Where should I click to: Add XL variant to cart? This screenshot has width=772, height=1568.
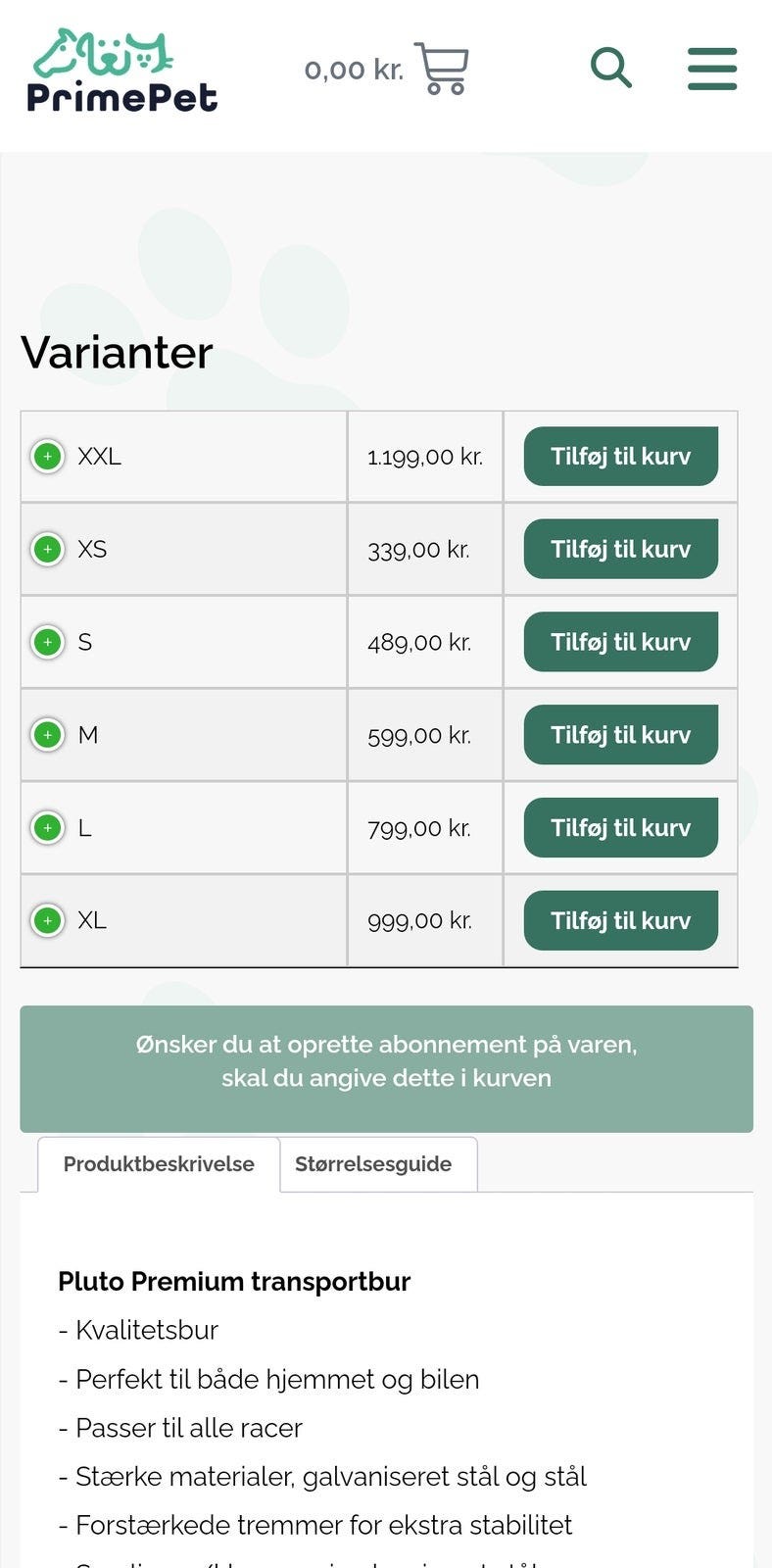(620, 921)
